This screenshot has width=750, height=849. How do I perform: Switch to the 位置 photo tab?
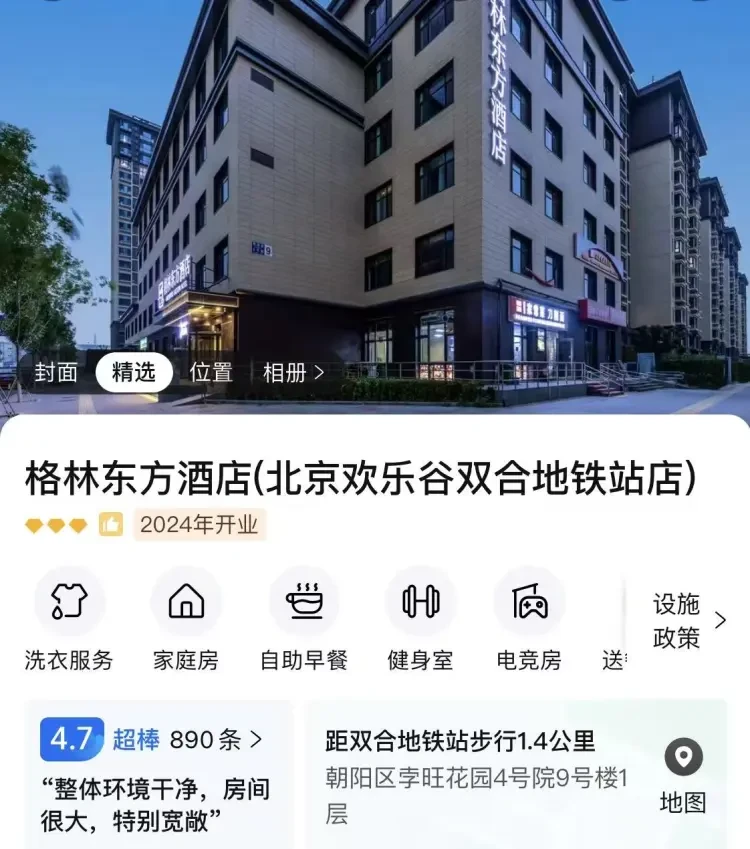pos(211,372)
